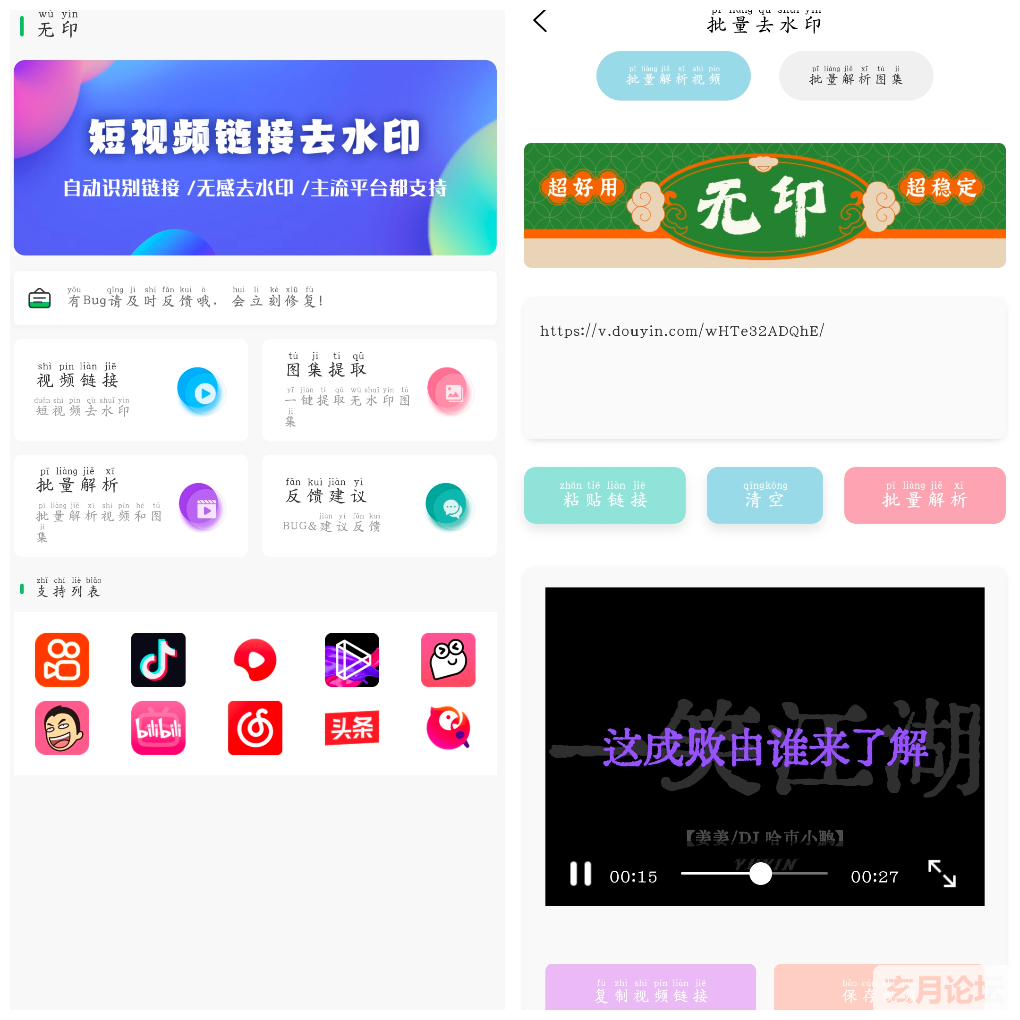The height and width of the screenshot is (1020, 1020).
Task: Tap the pink 批量解析 button
Action: (924, 496)
